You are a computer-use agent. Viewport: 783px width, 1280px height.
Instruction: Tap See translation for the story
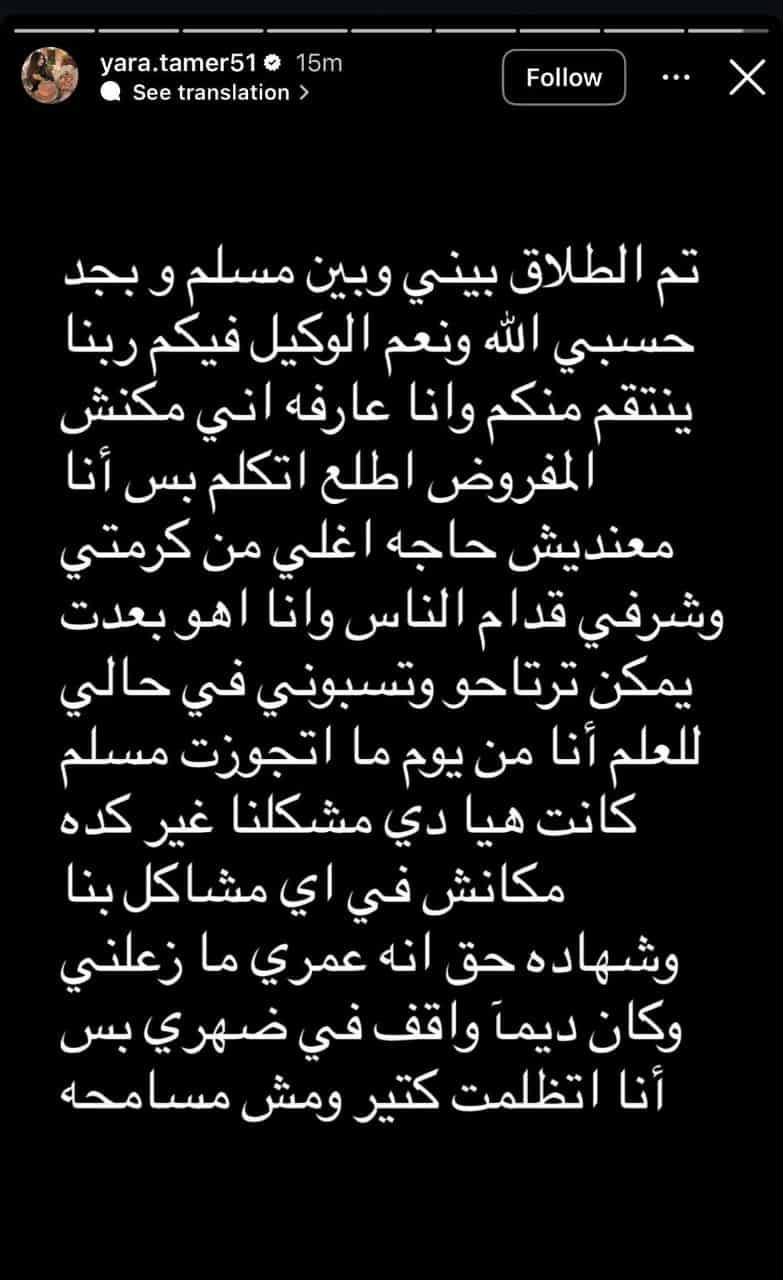(210, 92)
